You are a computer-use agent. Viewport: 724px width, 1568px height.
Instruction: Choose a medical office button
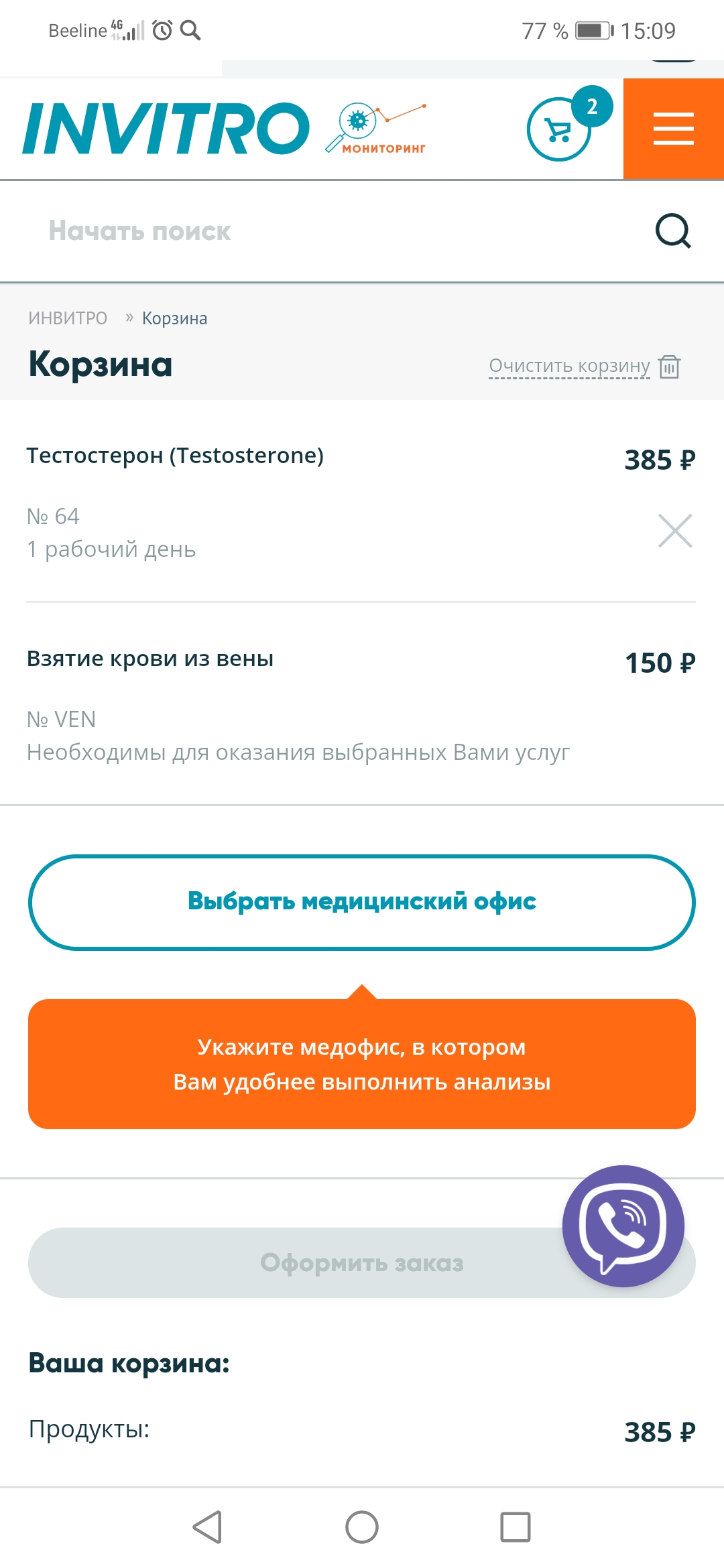coord(362,902)
